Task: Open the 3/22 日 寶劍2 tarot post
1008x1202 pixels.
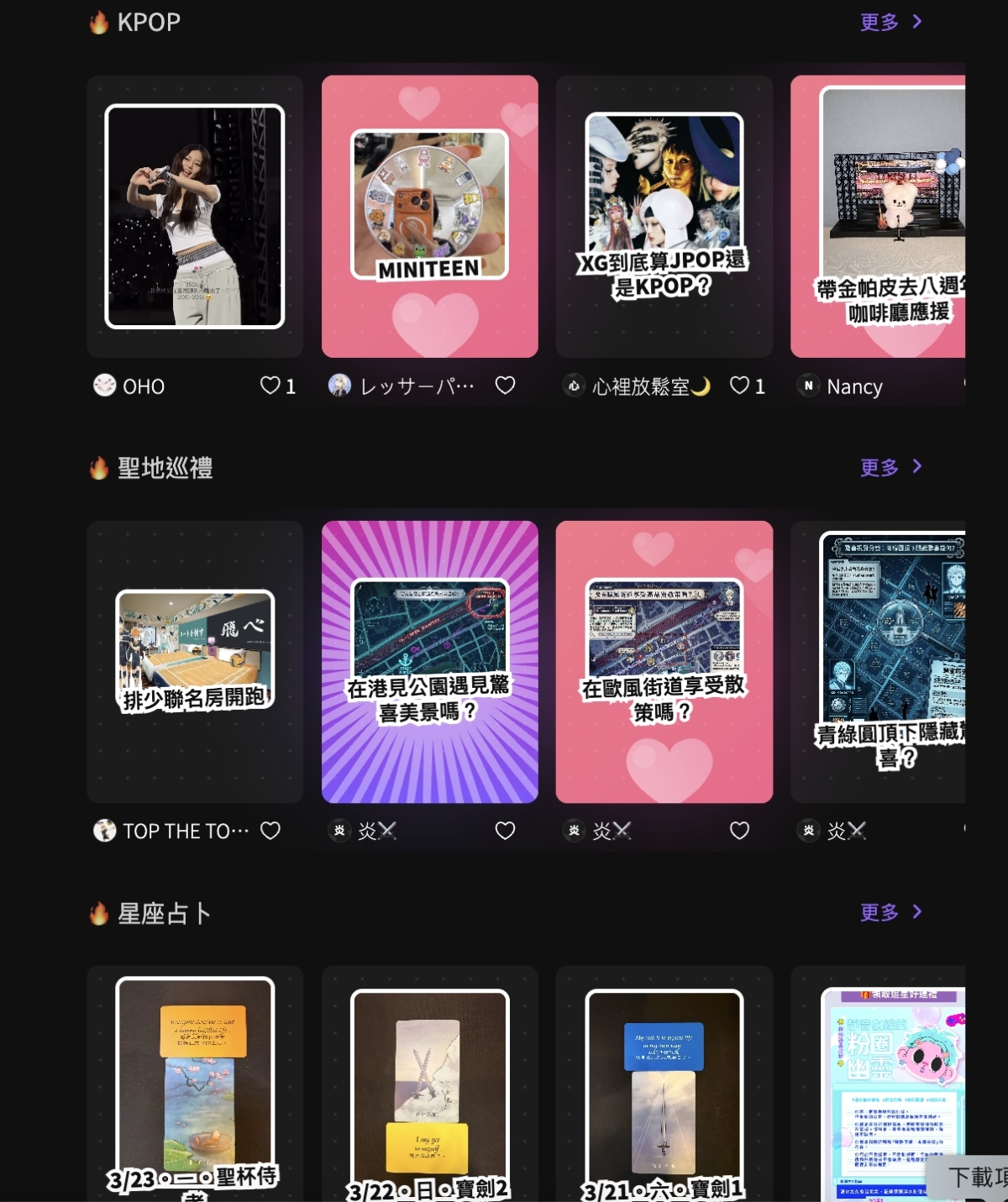Action: [429, 1084]
